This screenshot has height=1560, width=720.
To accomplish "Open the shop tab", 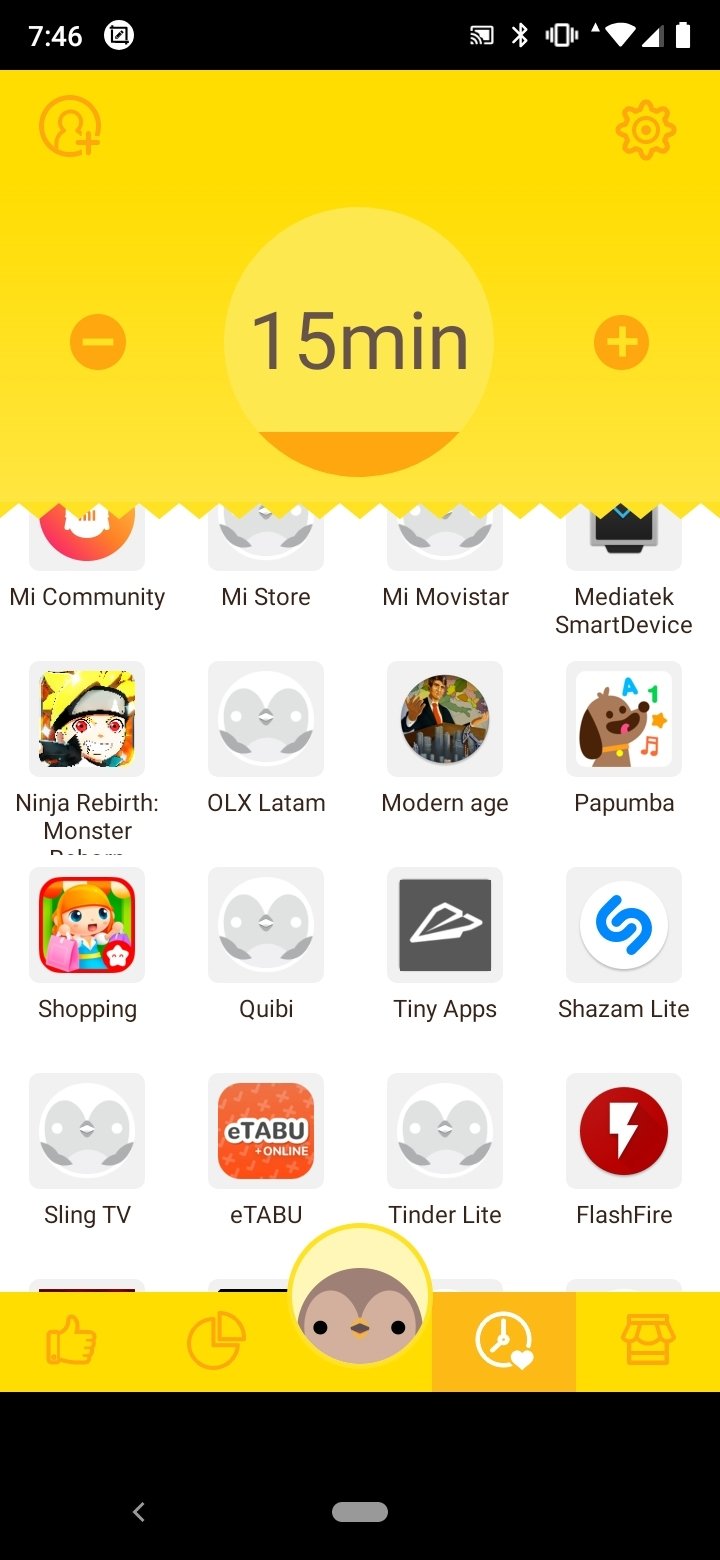I will click(x=648, y=1341).
